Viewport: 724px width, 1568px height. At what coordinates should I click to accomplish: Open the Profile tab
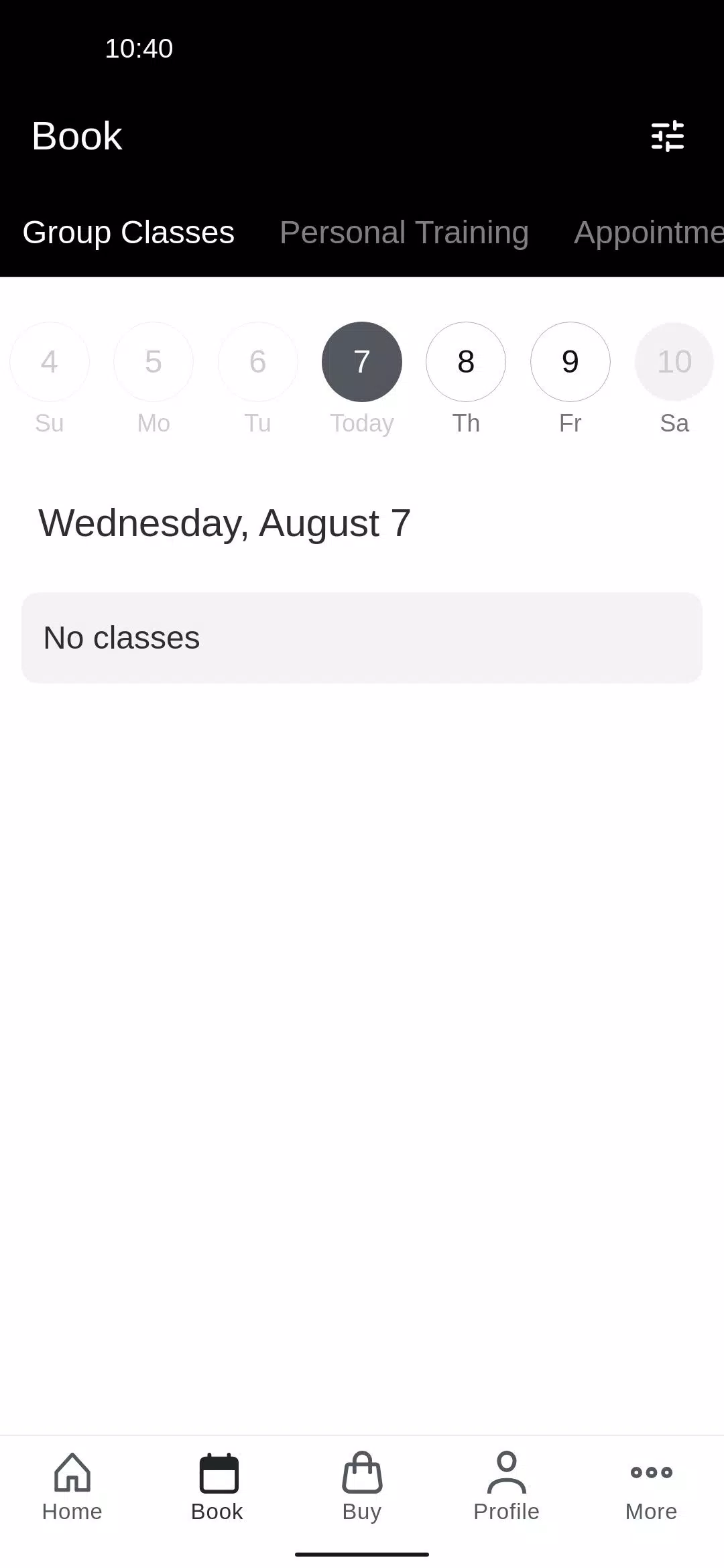pyautogui.click(x=507, y=1486)
